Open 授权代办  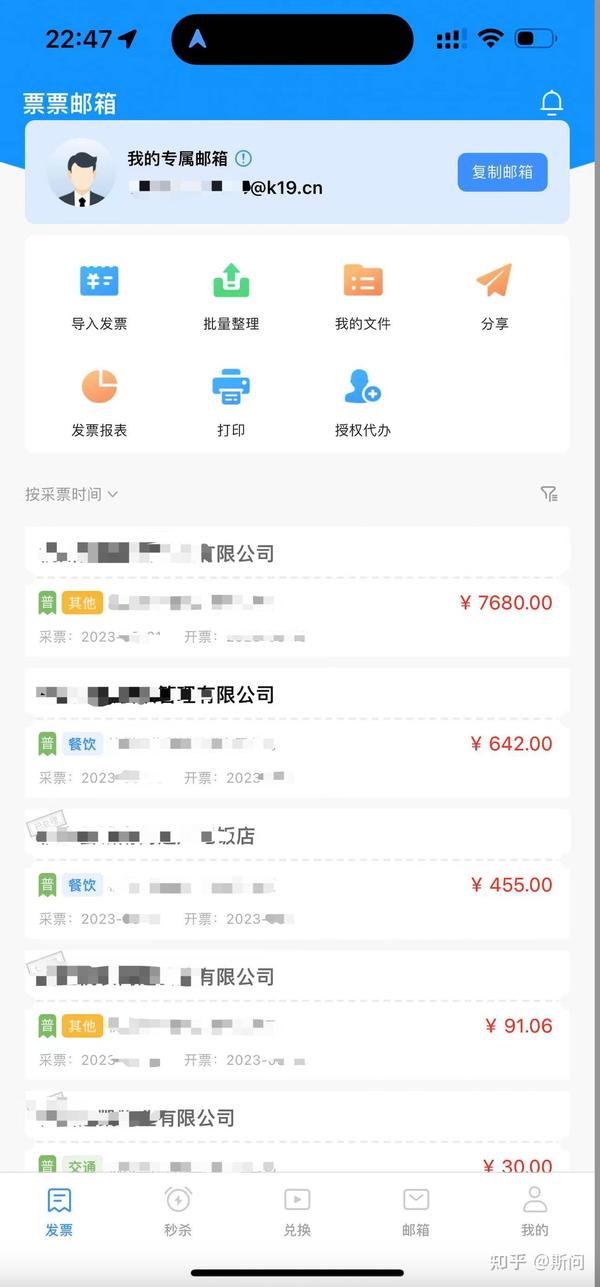pyautogui.click(x=363, y=403)
